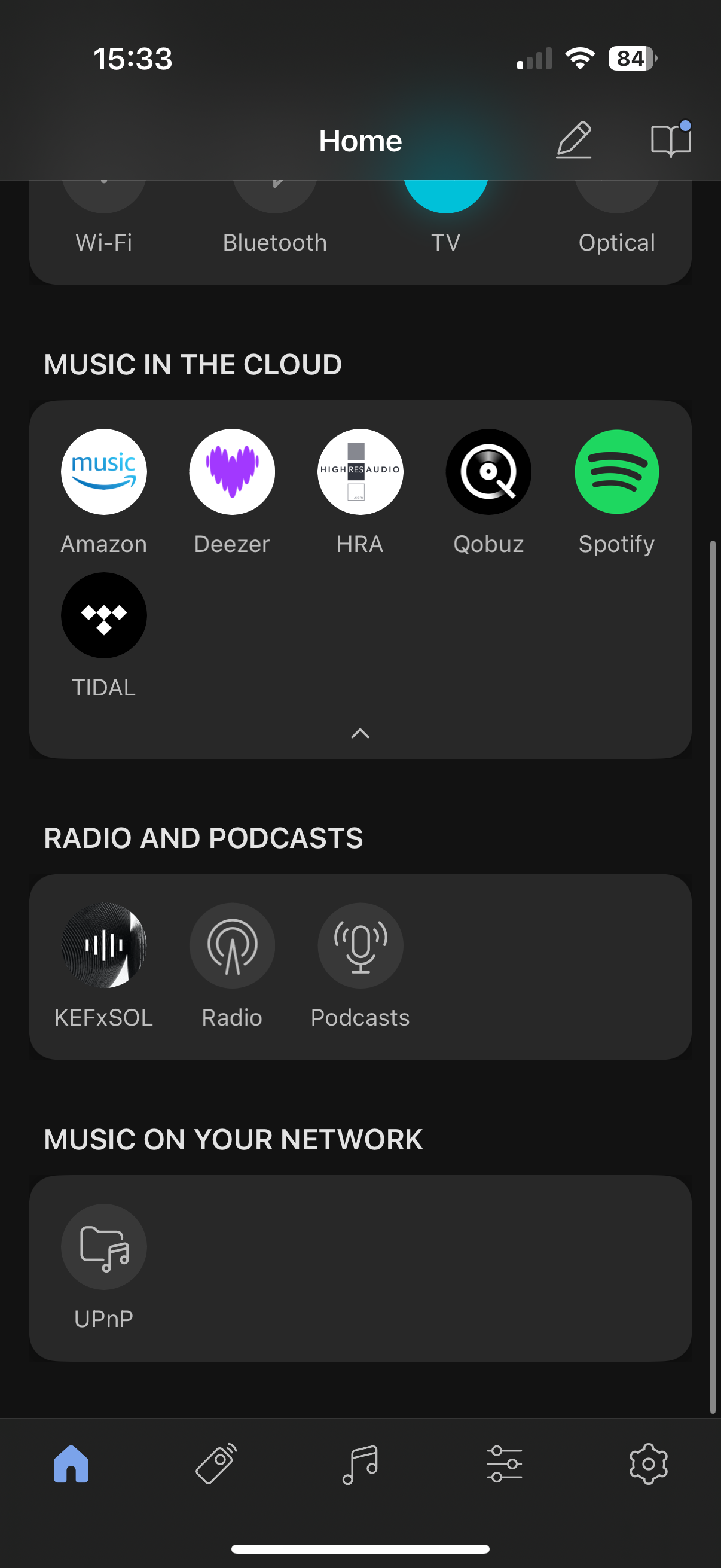Viewport: 721px width, 1568px height.
Task: Open the settings gear tab
Action: [x=648, y=1463]
